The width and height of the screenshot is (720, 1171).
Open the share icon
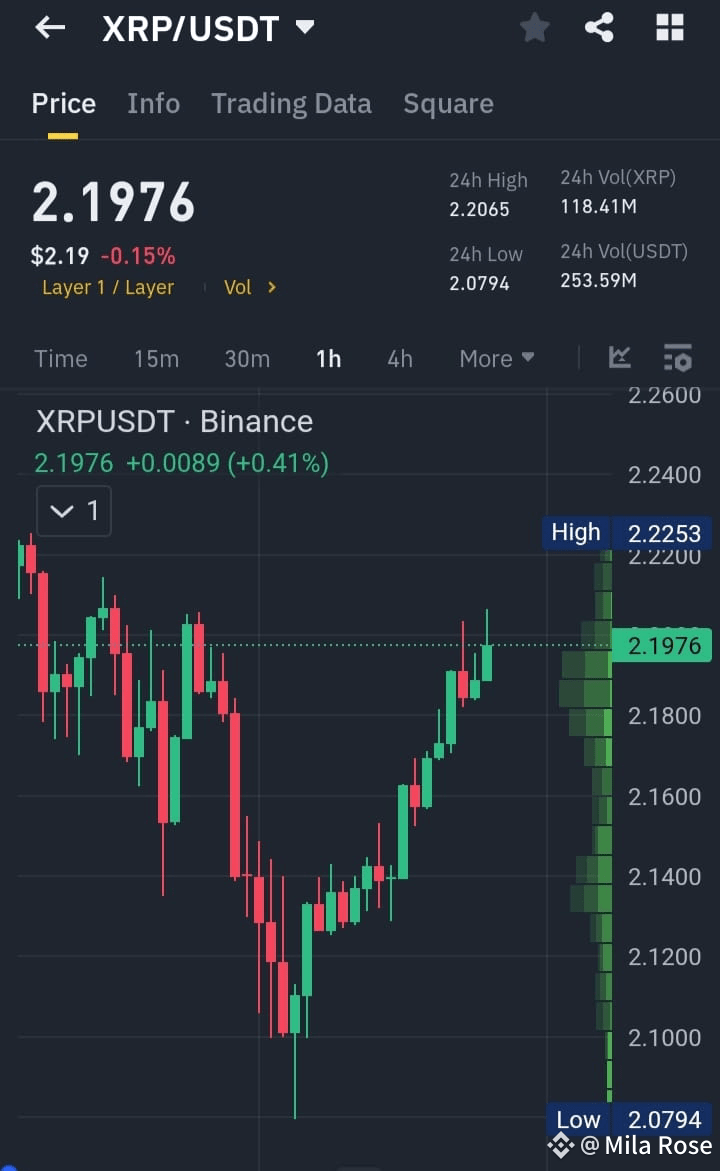pos(599,27)
